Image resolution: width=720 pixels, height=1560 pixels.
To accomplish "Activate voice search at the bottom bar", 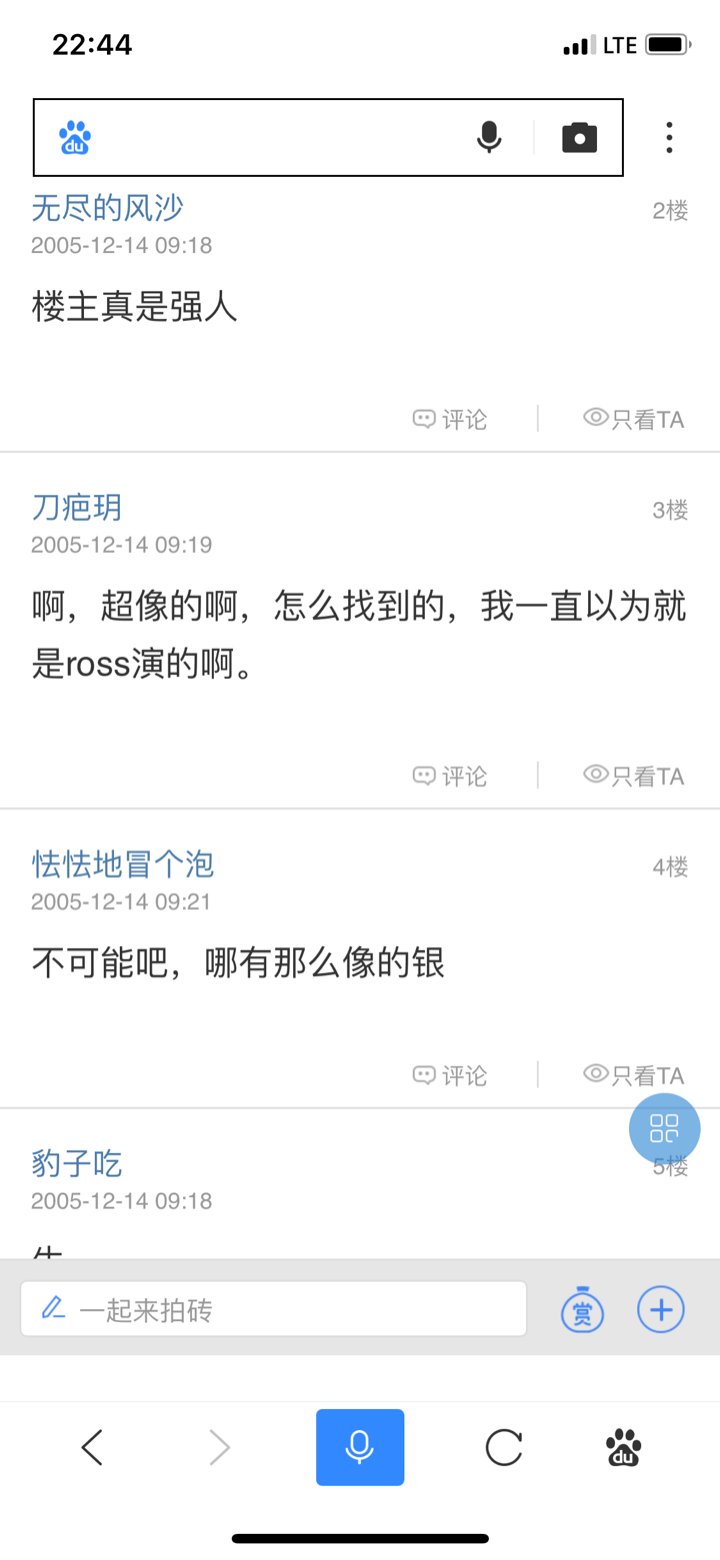I will tap(360, 1446).
